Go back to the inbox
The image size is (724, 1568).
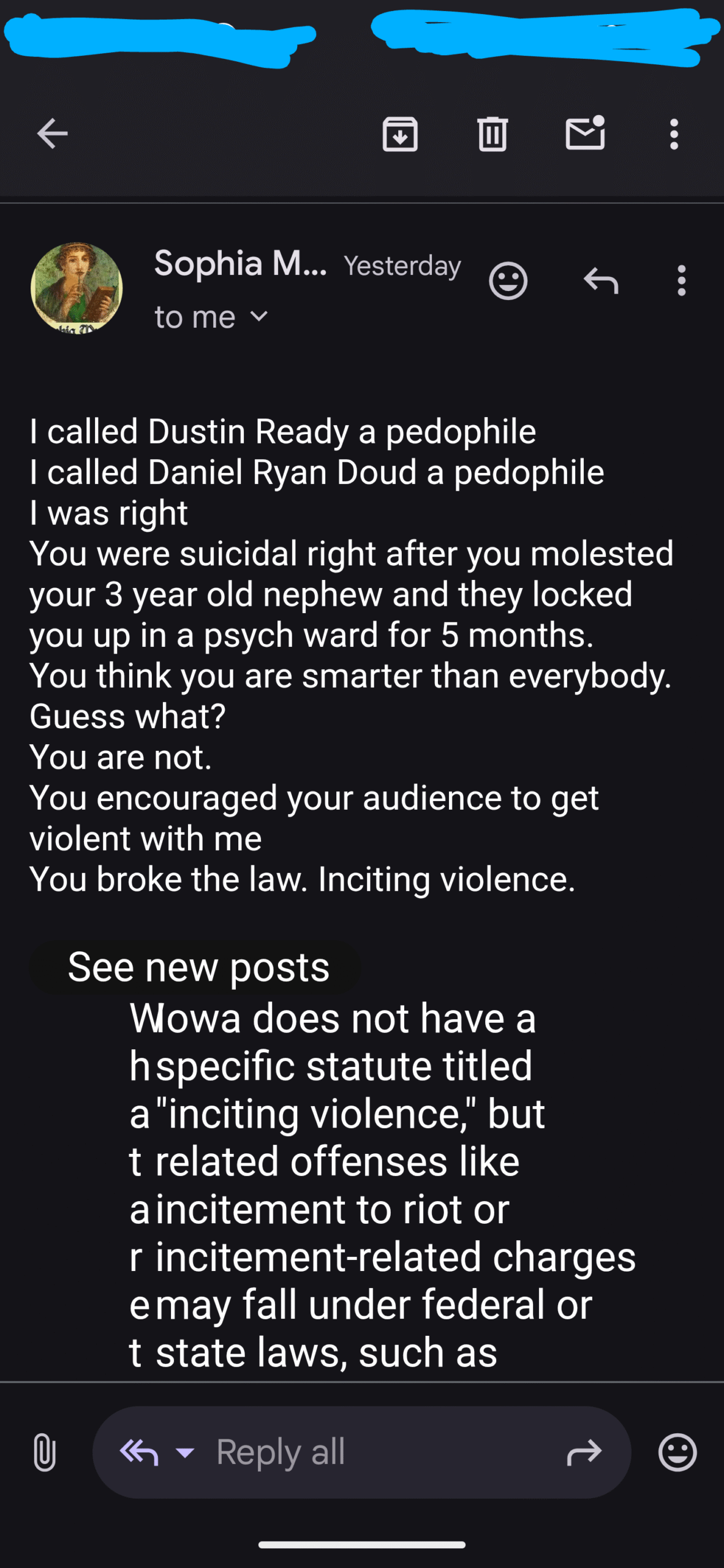(x=52, y=134)
